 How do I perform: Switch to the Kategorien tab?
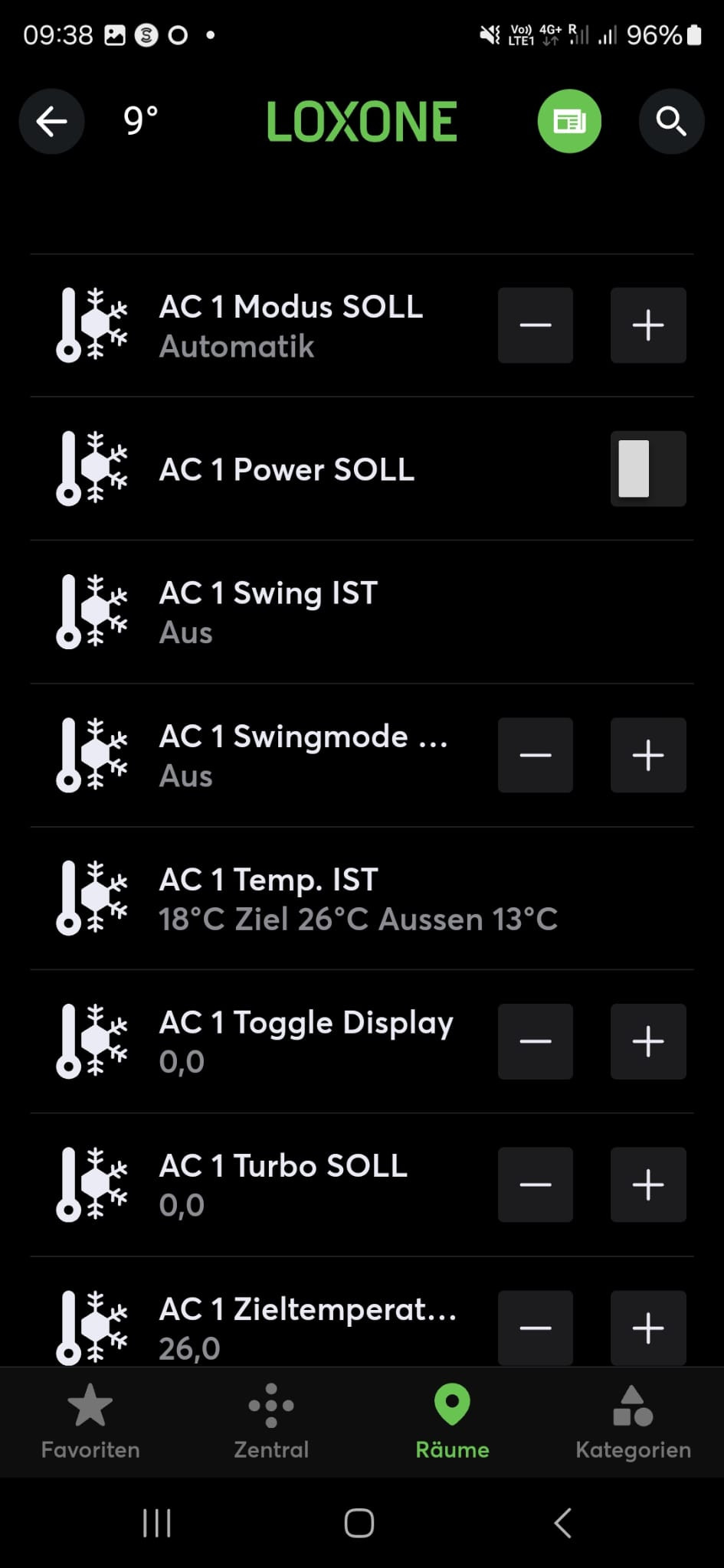633,1423
